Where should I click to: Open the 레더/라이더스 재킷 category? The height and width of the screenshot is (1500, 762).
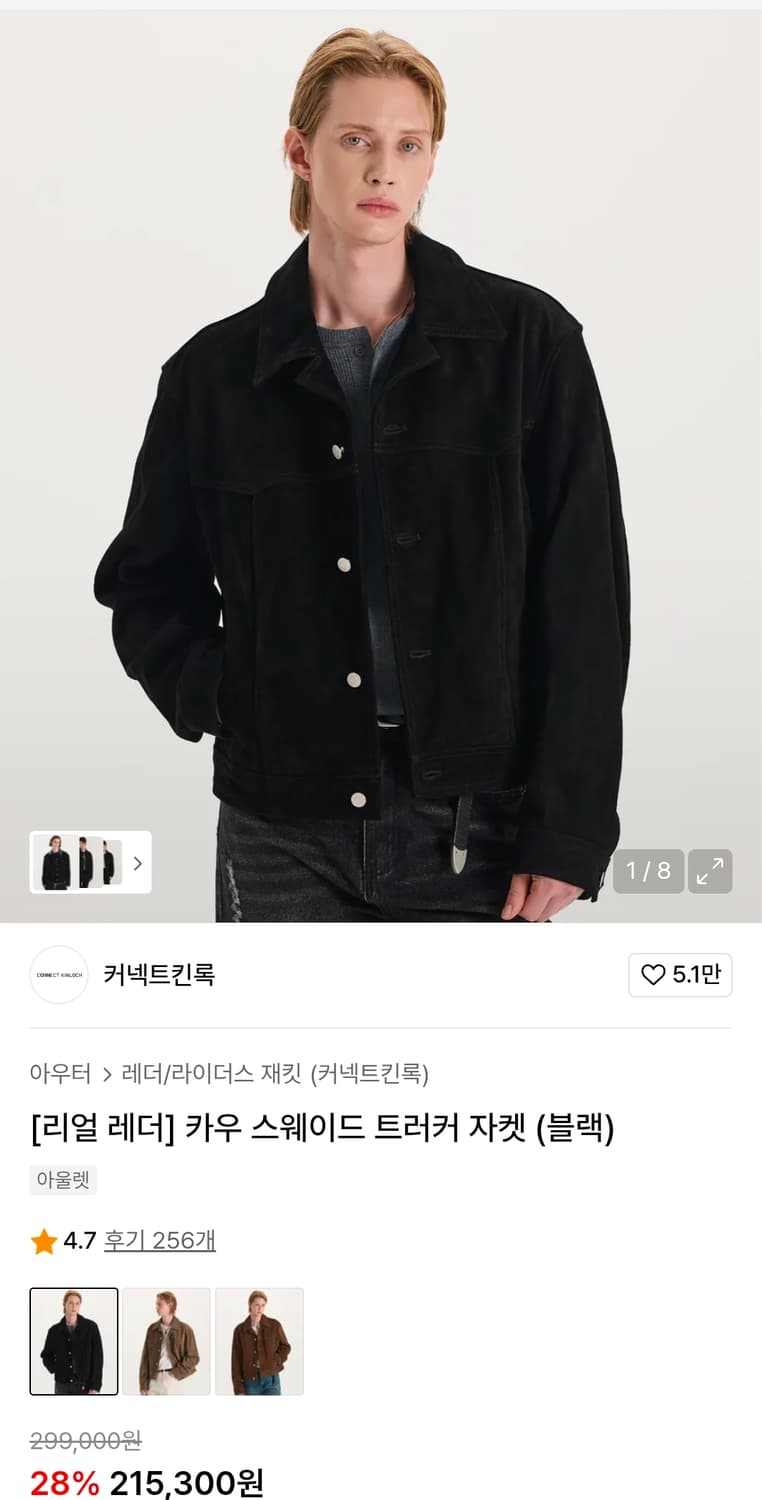[202, 1072]
